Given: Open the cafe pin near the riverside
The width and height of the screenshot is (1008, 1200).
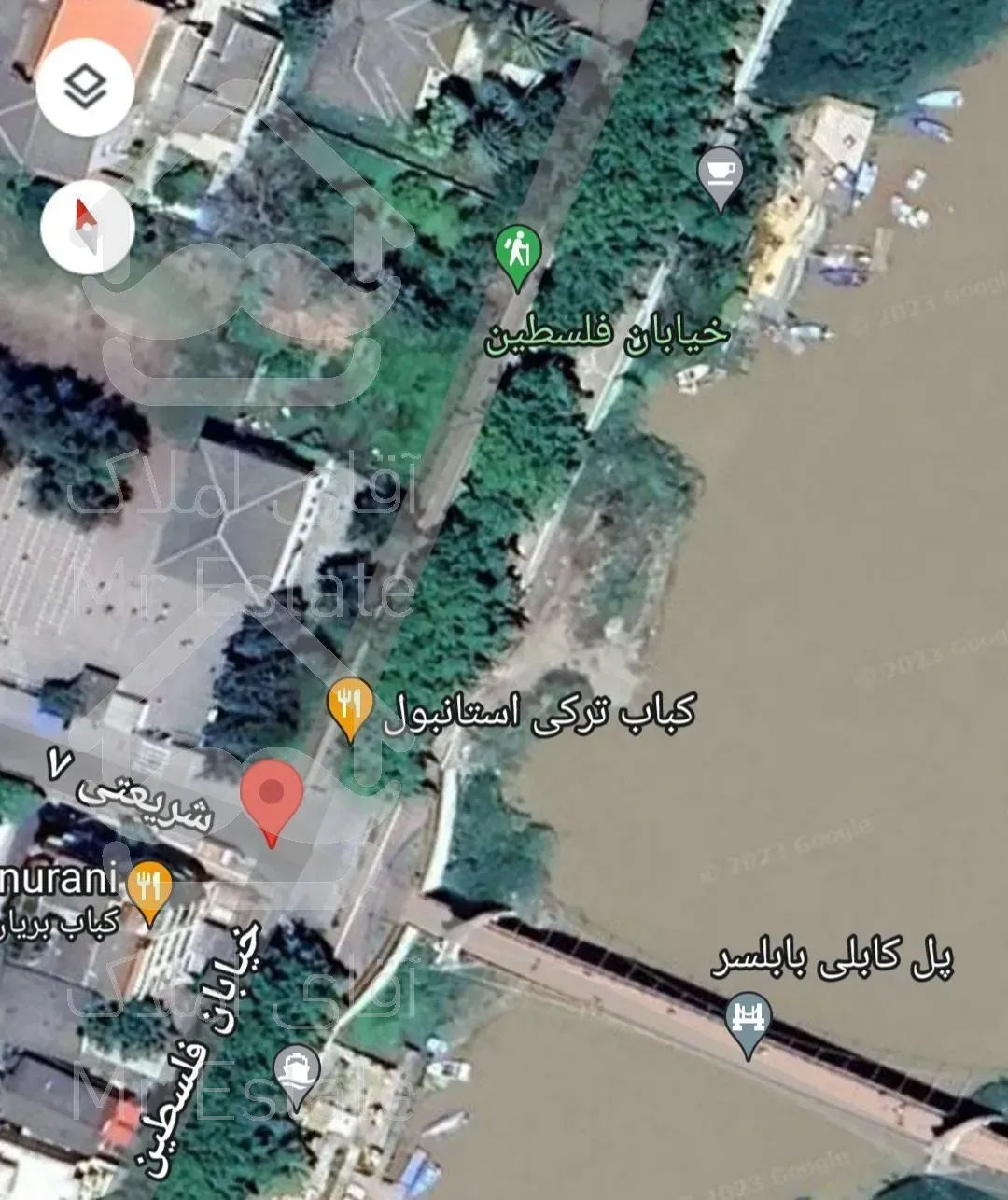Looking at the screenshot, I should 720,175.
